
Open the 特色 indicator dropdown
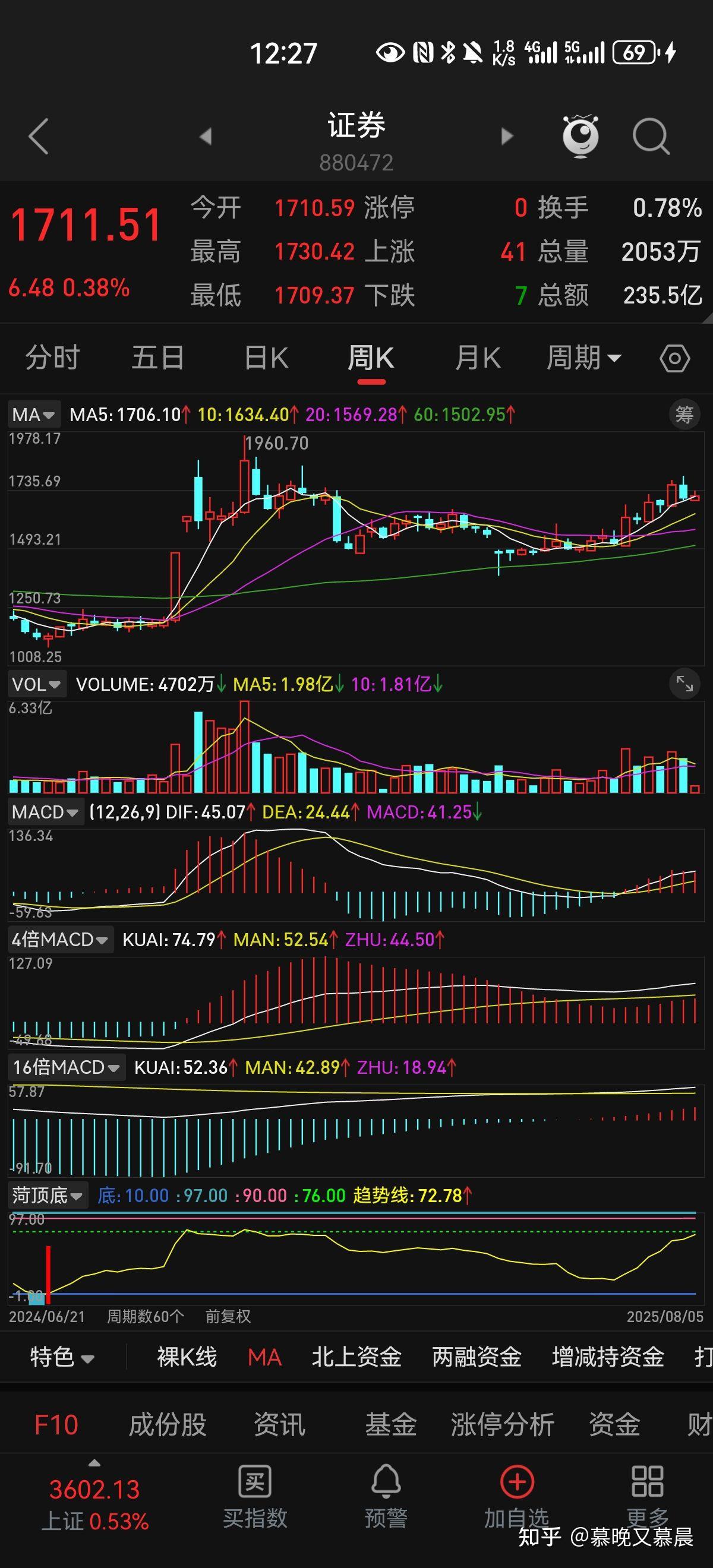[62, 1357]
